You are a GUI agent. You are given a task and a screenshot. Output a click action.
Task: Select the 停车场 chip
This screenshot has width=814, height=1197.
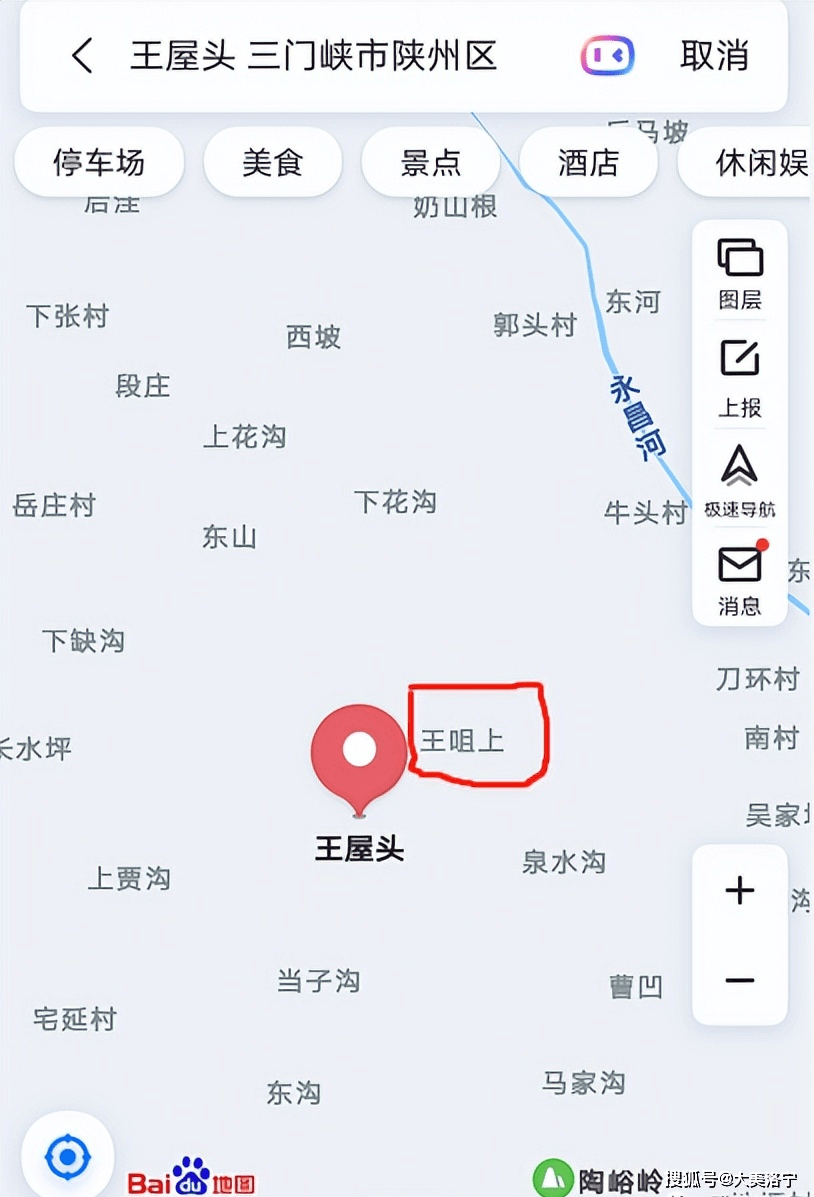(x=98, y=162)
